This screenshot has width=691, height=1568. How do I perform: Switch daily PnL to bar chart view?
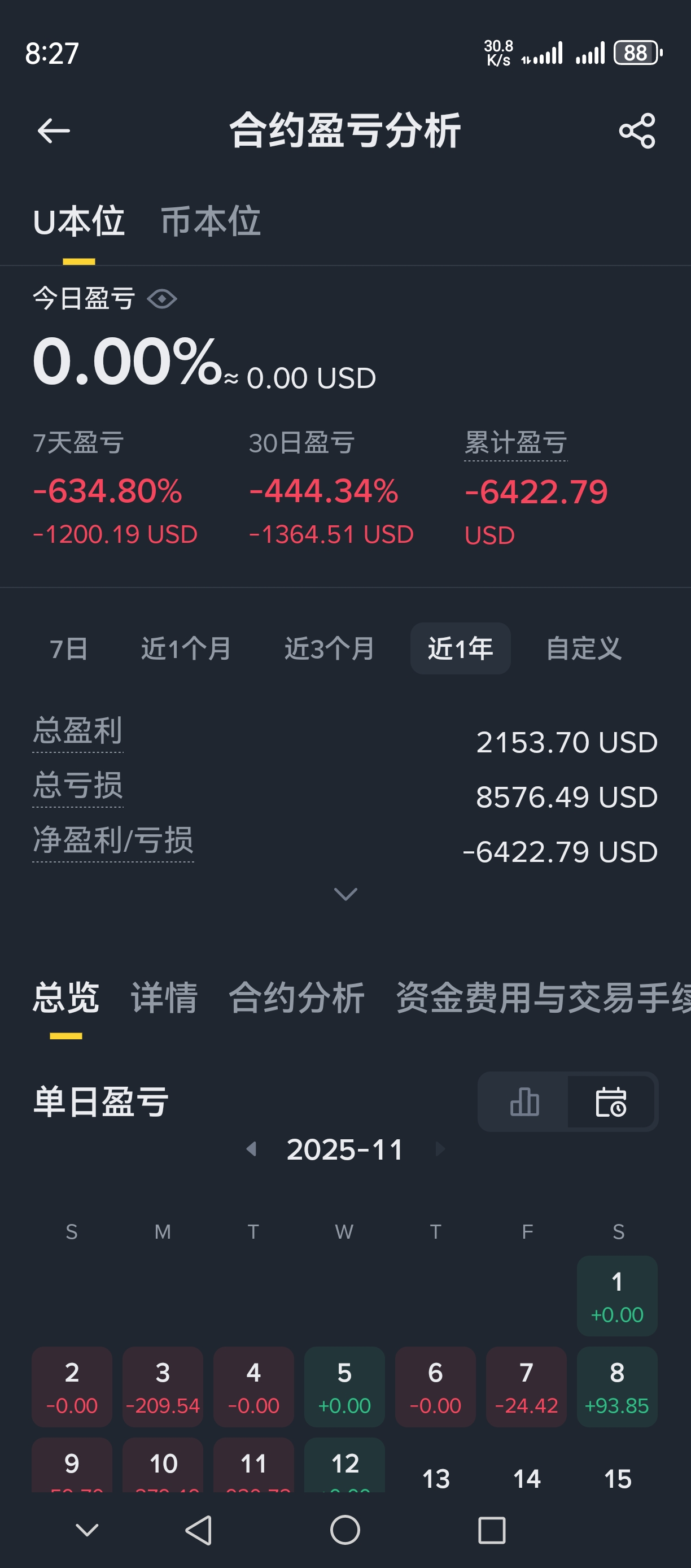point(524,1102)
